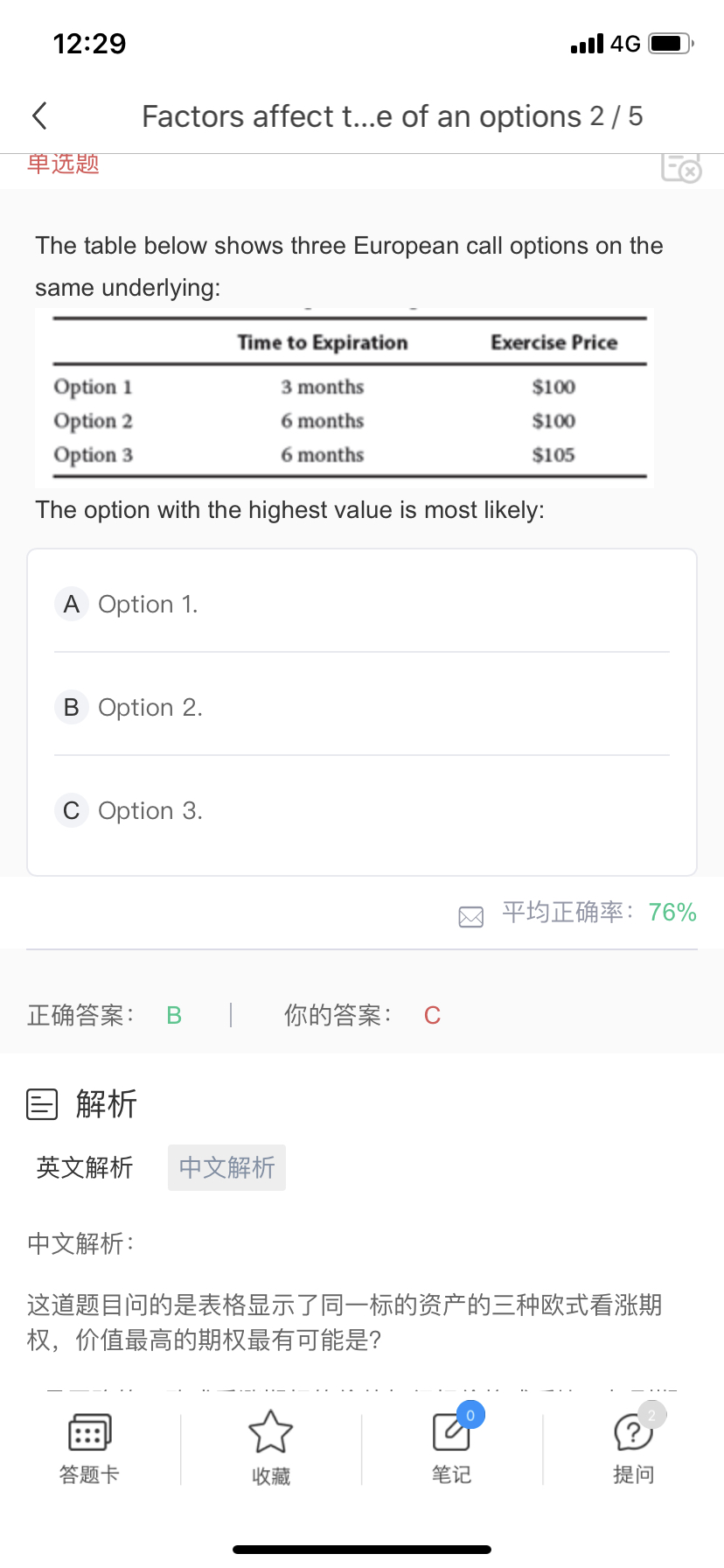The height and width of the screenshot is (1568, 724).
Task: Open 笔记 to write a note
Action: click(x=452, y=1447)
